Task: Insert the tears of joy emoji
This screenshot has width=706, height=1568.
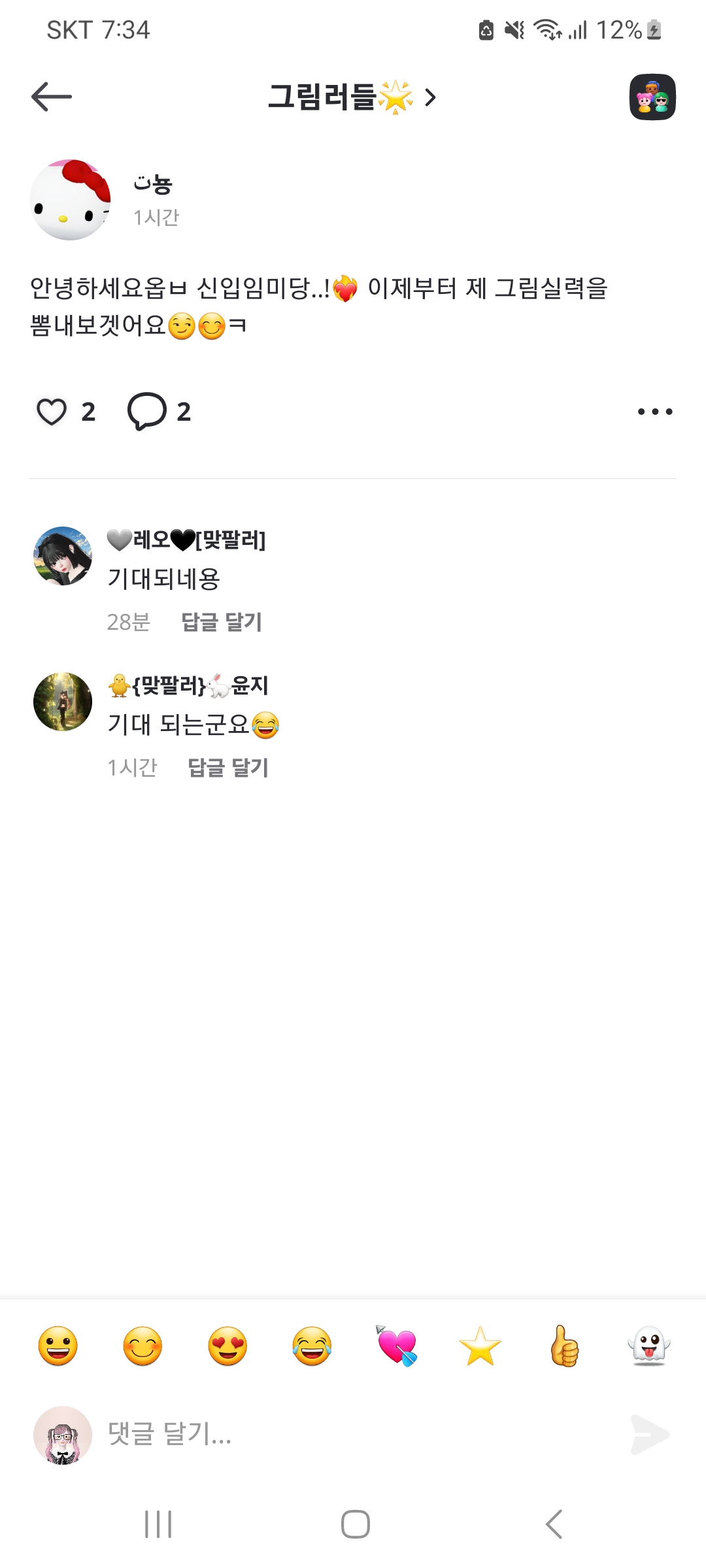Action: pos(312,1347)
